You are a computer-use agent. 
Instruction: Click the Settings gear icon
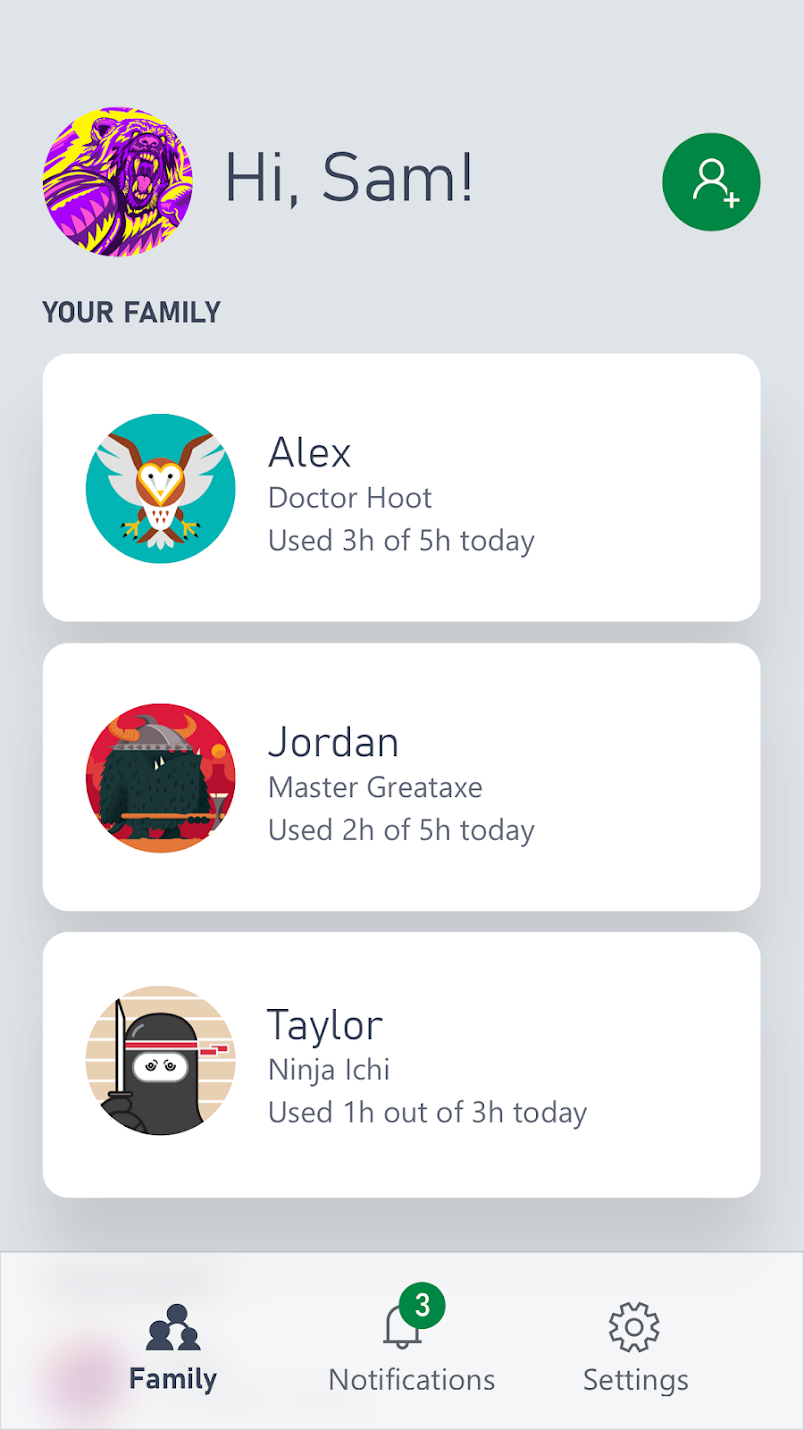[632, 1325]
